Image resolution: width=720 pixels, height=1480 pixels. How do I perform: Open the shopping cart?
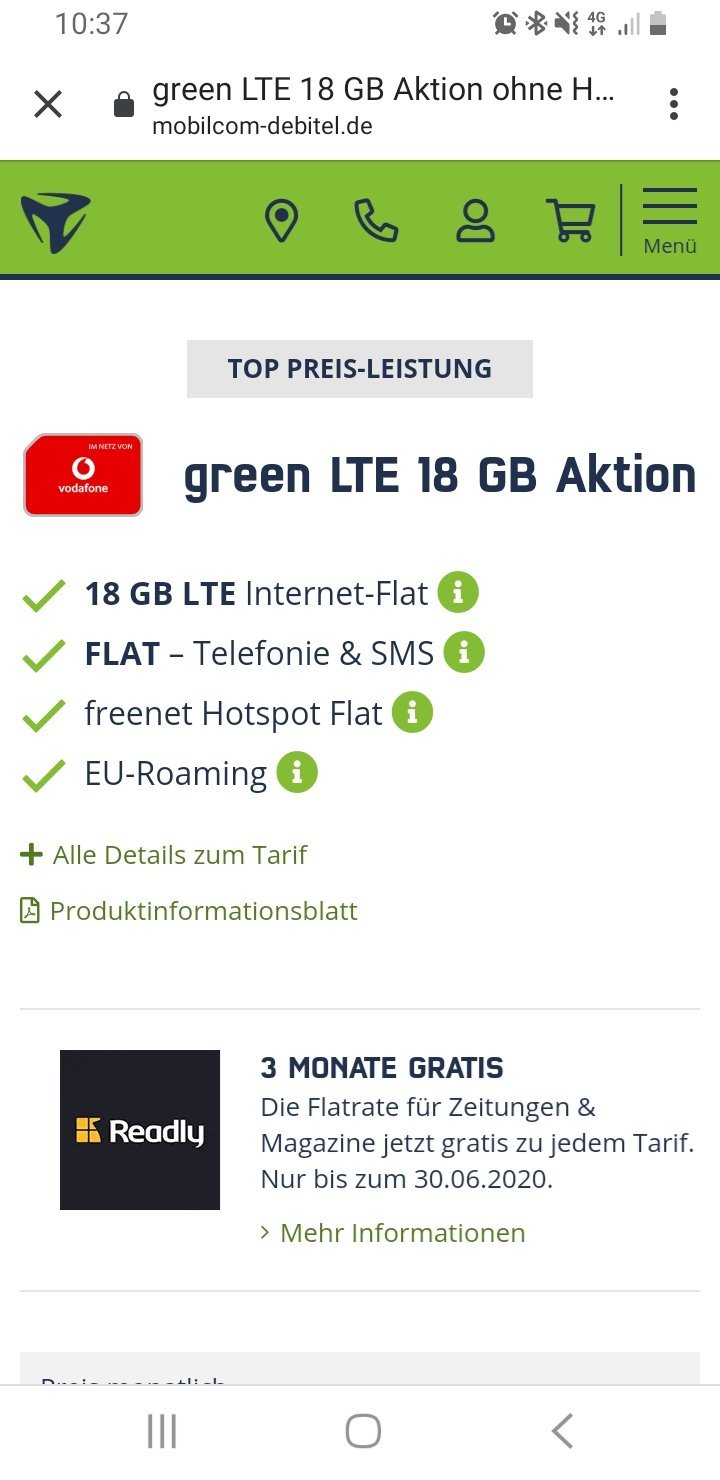point(570,221)
